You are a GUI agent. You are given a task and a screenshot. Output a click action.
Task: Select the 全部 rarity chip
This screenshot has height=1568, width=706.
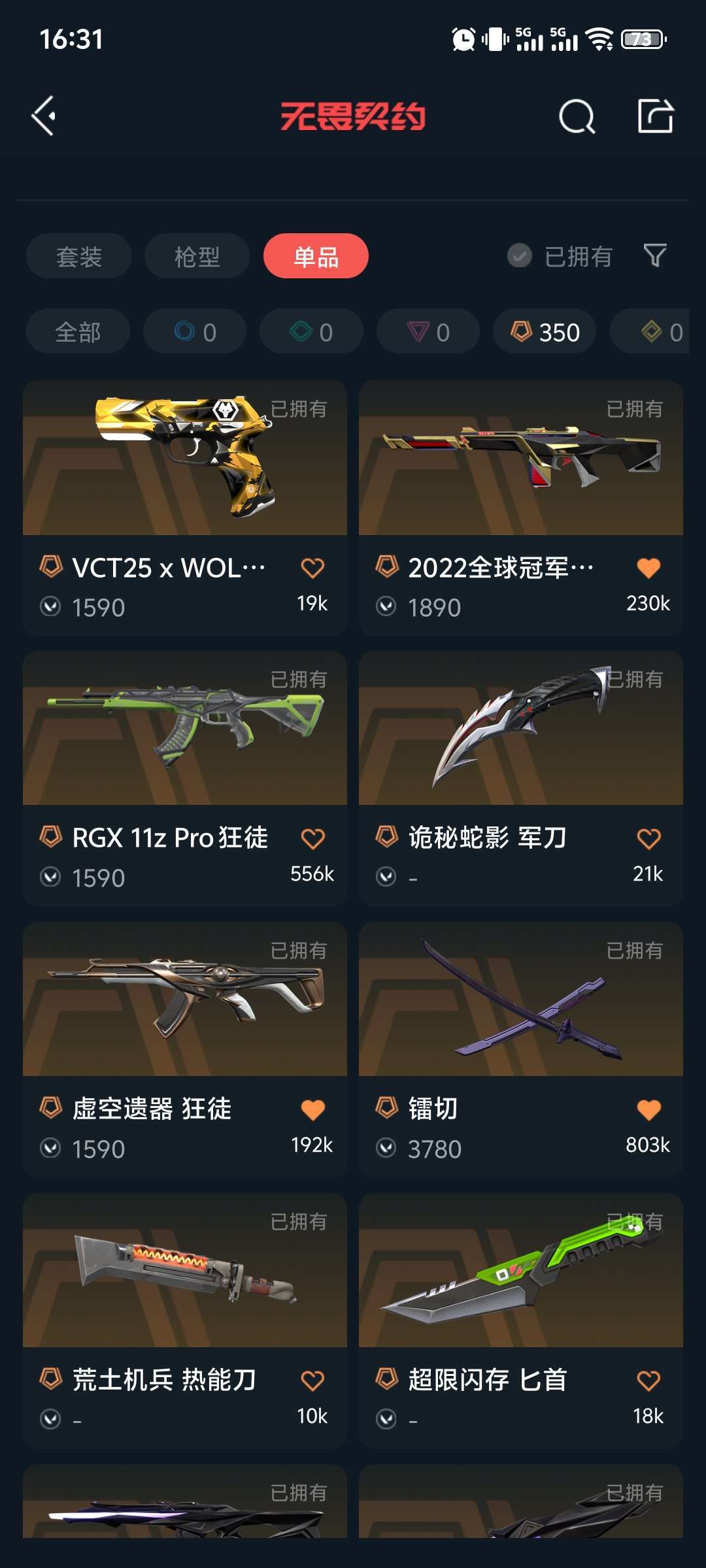pos(78,332)
